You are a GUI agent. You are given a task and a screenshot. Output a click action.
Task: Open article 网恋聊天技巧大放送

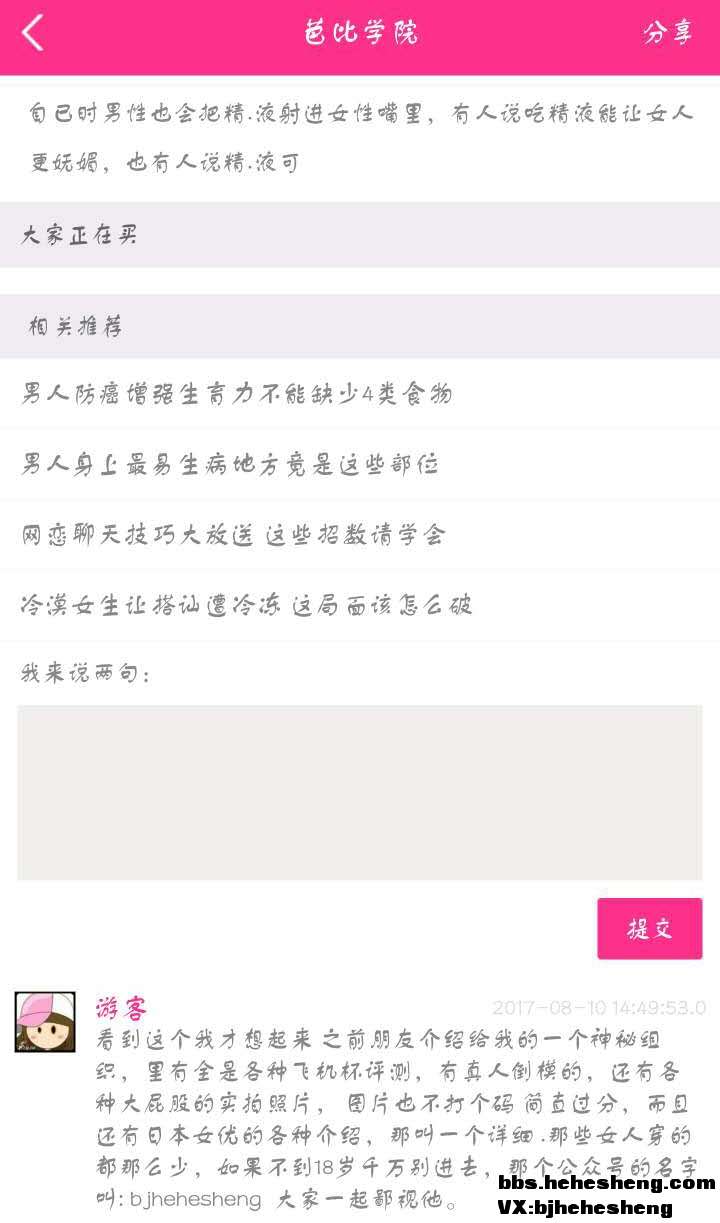coord(233,535)
